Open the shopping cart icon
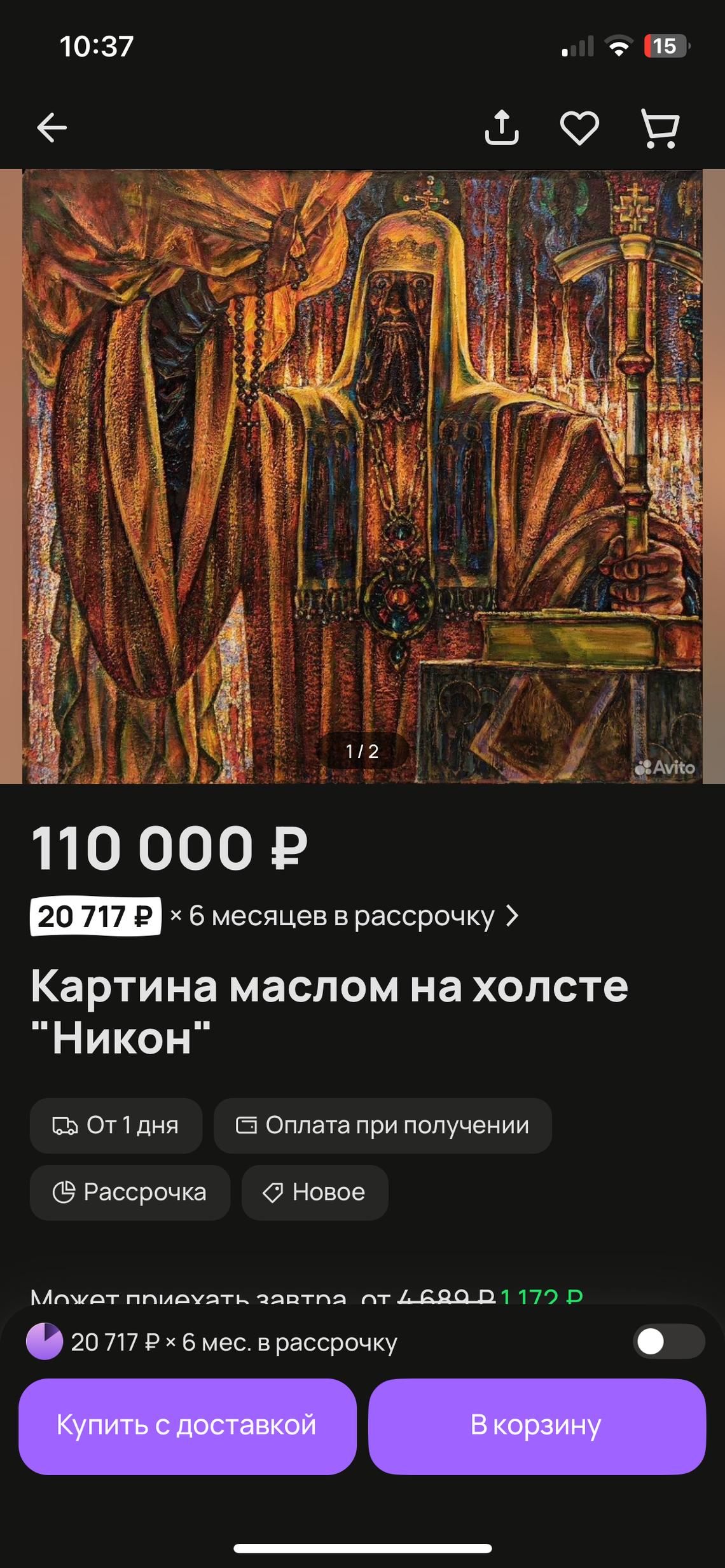This screenshot has width=725, height=1568. 660,128
